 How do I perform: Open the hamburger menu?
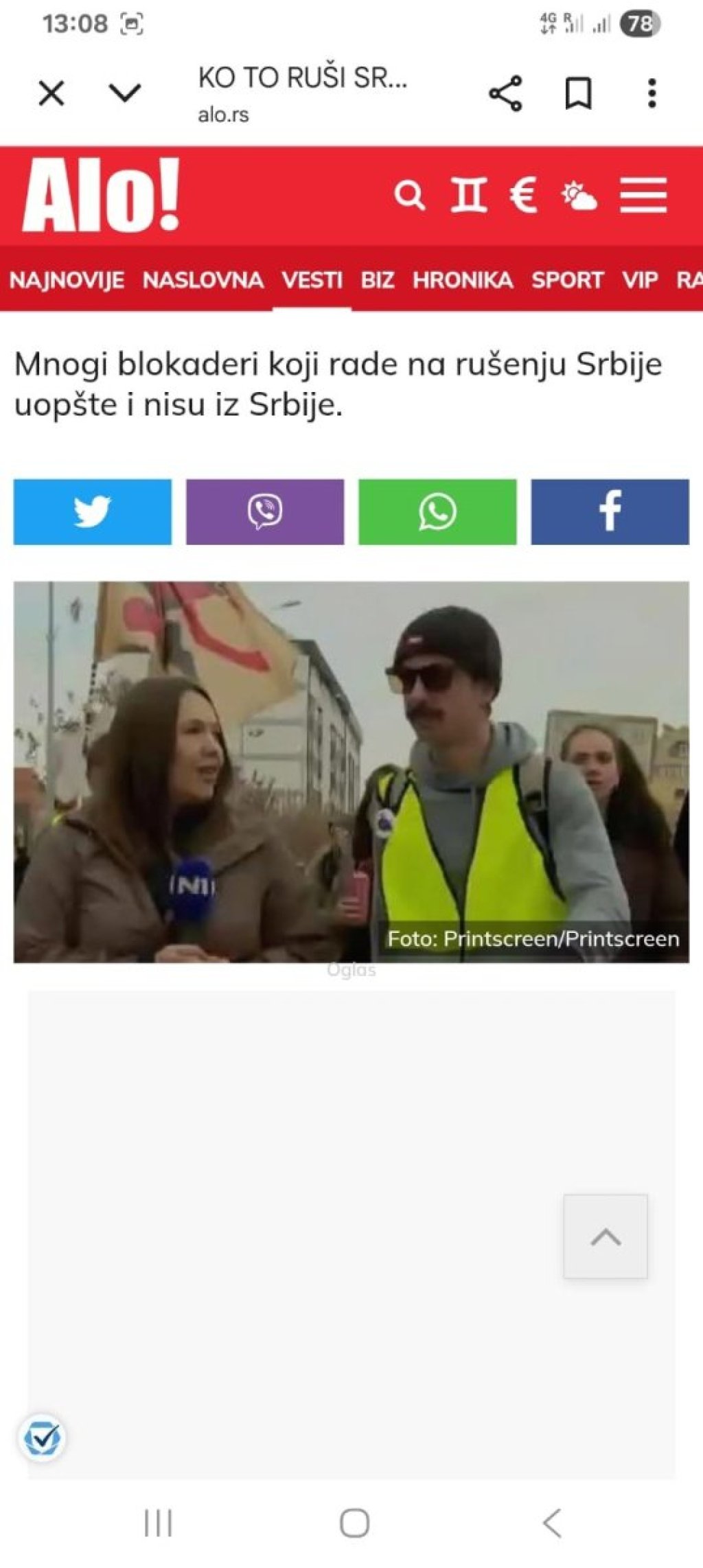[x=643, y=196]
